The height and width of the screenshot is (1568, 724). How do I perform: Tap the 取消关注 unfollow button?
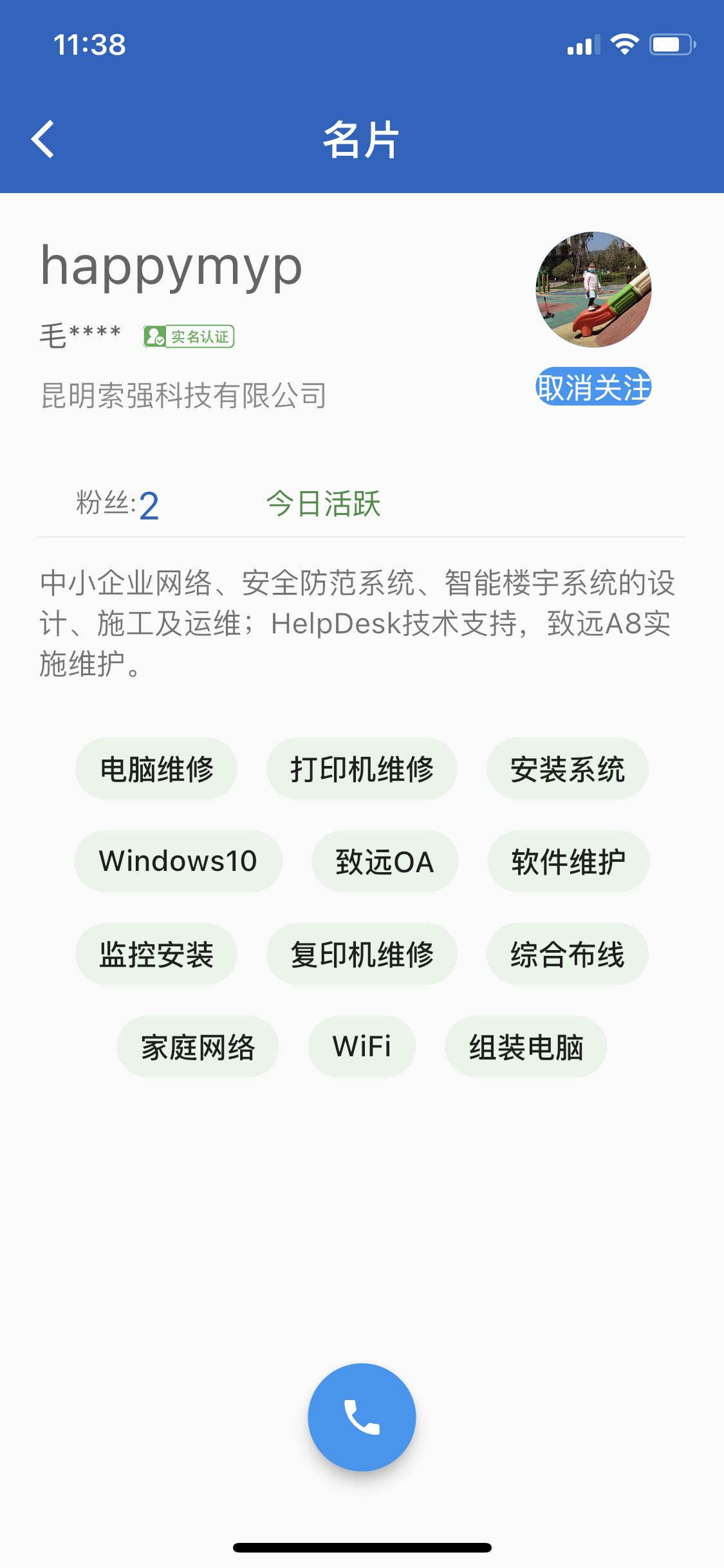pyautogui.click(x=593, y=387)
